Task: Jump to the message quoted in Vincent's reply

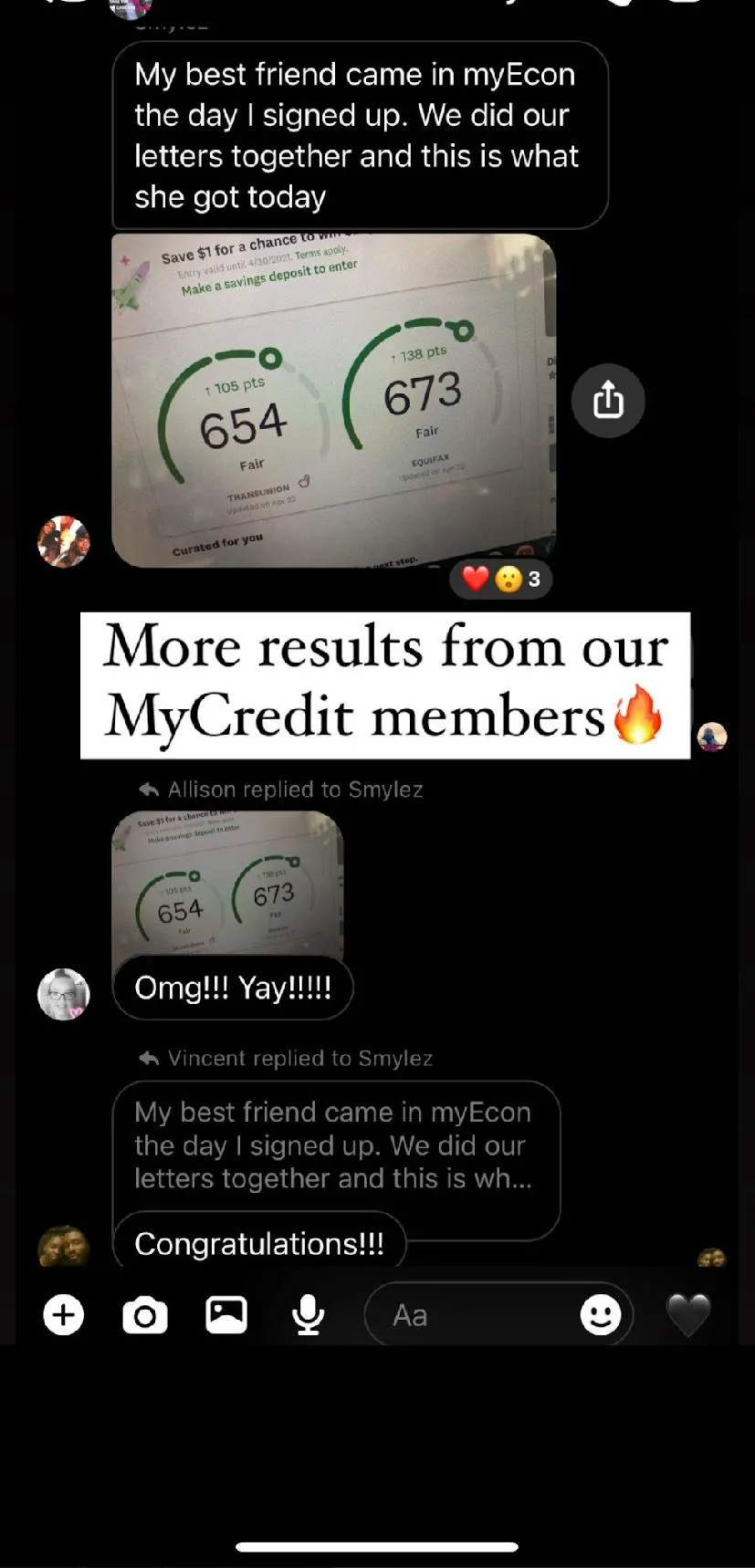Action: (335, 1145)
